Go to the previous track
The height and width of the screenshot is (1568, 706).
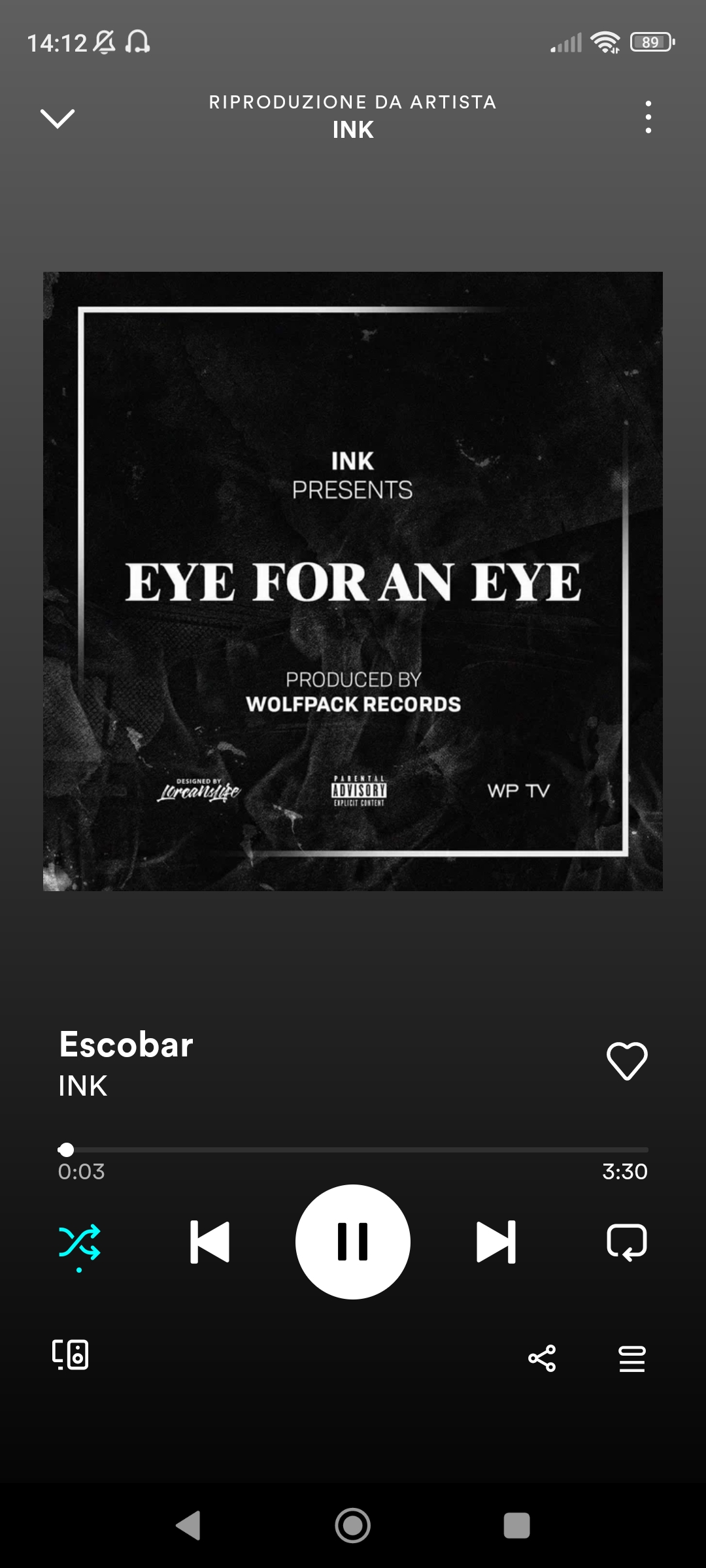pyautogui.click(x=210, y=1242)
